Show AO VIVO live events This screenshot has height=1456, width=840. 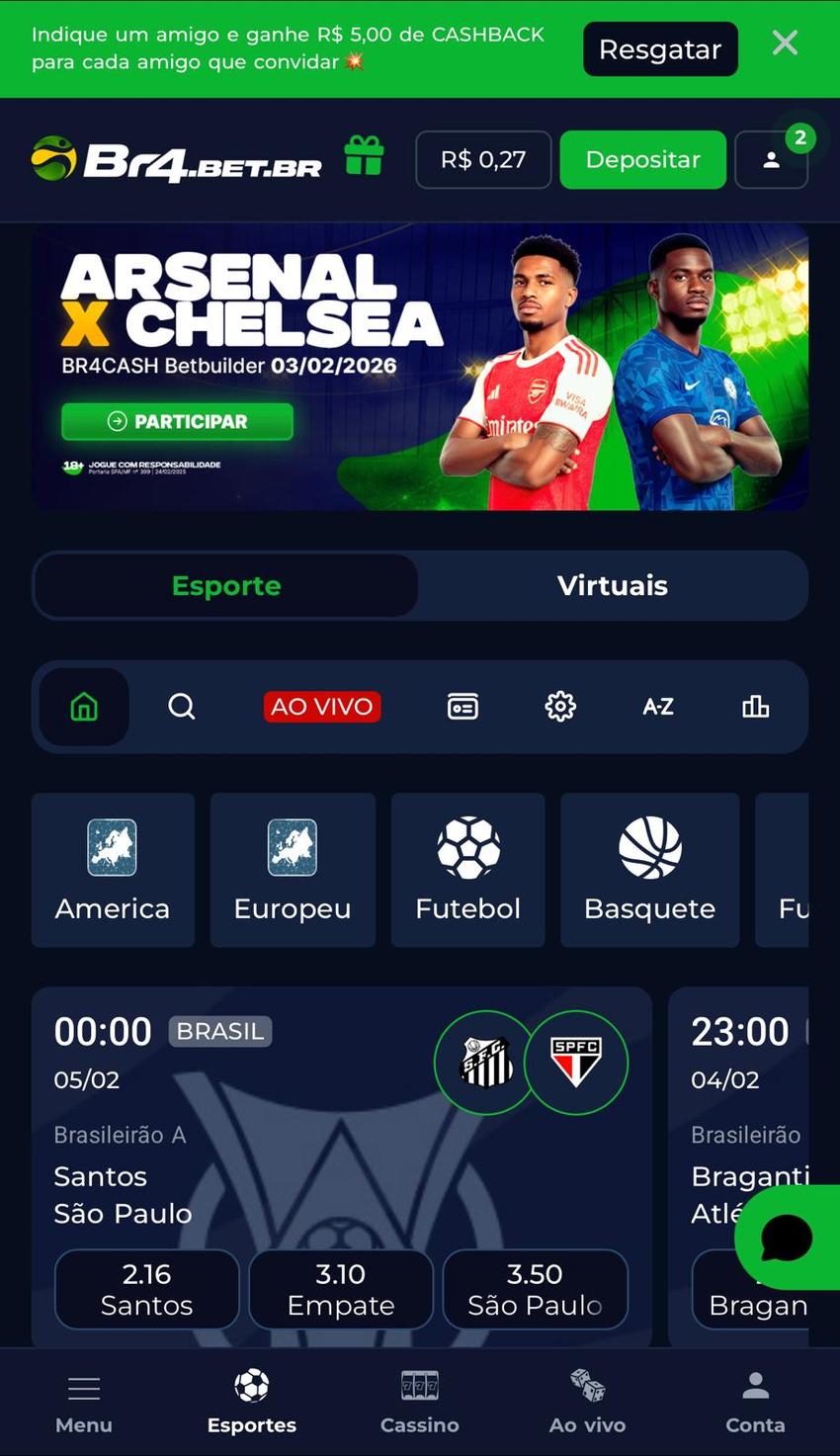pos(322,707)
